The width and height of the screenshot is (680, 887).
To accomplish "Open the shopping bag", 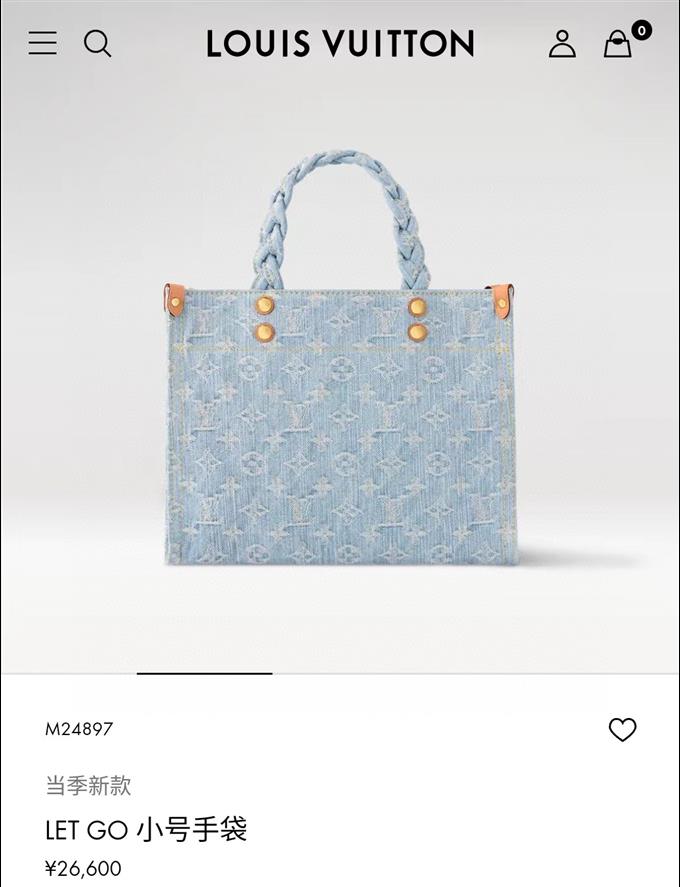I will tap(619, 44).
